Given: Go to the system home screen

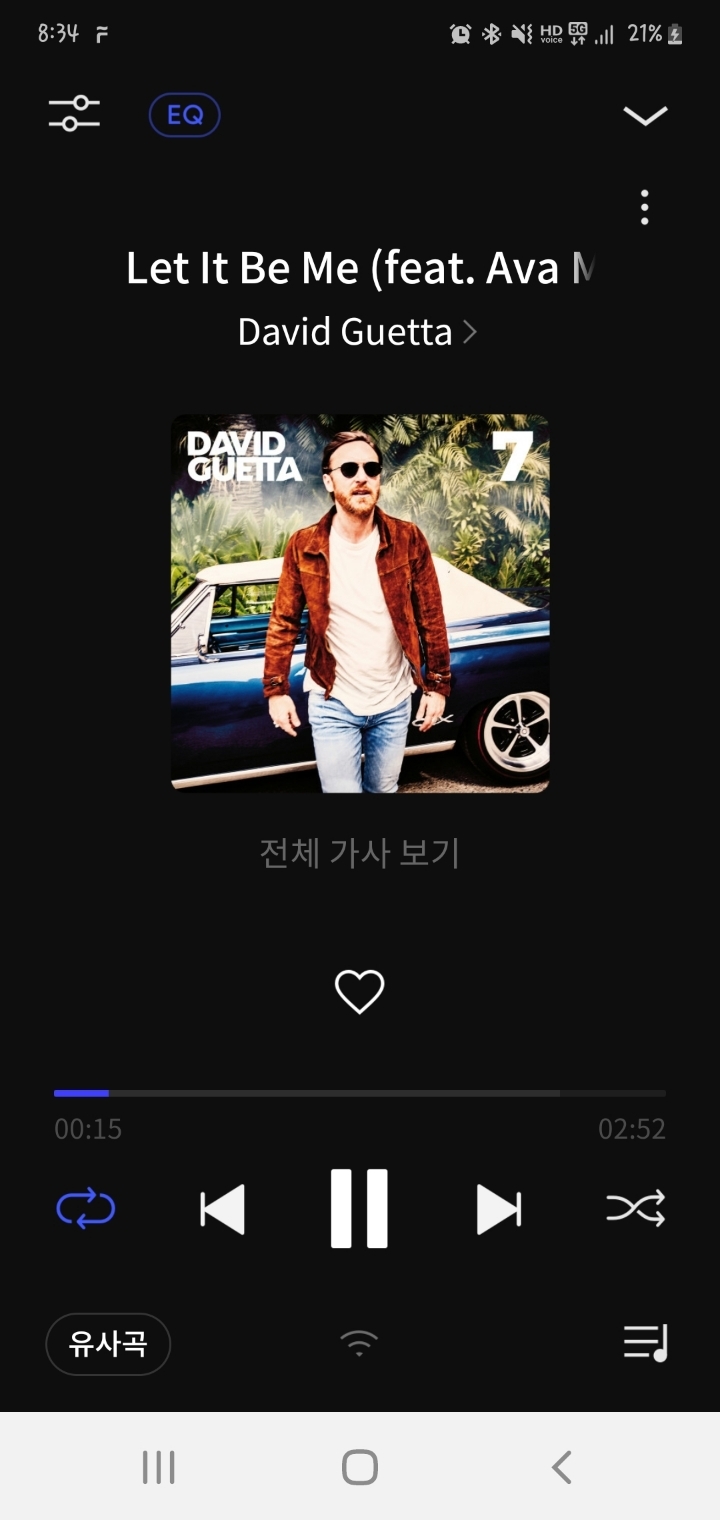Looking at the screenshot, I should coord(360,1468).
